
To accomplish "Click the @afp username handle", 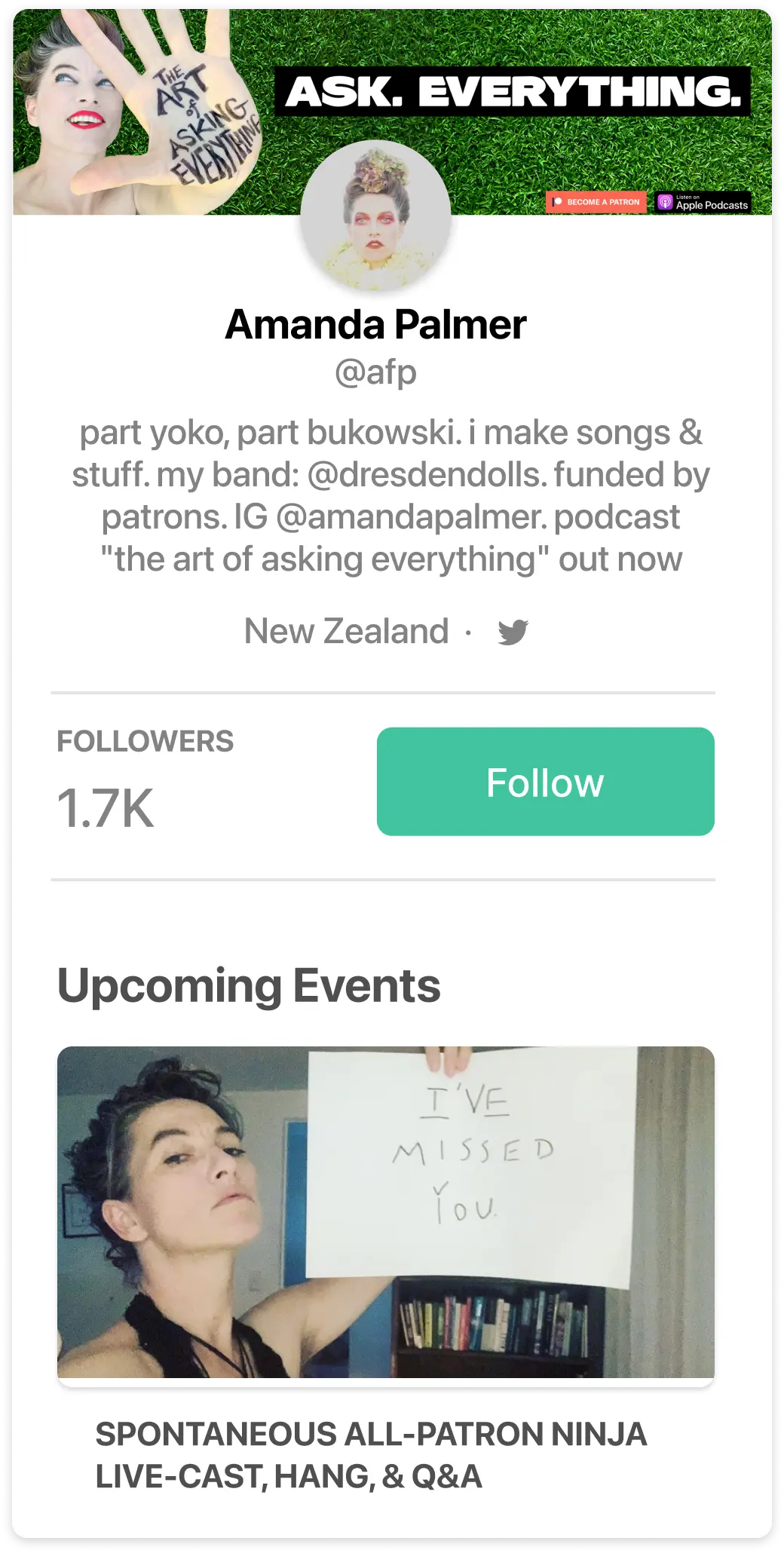I will tap(376, 372).
